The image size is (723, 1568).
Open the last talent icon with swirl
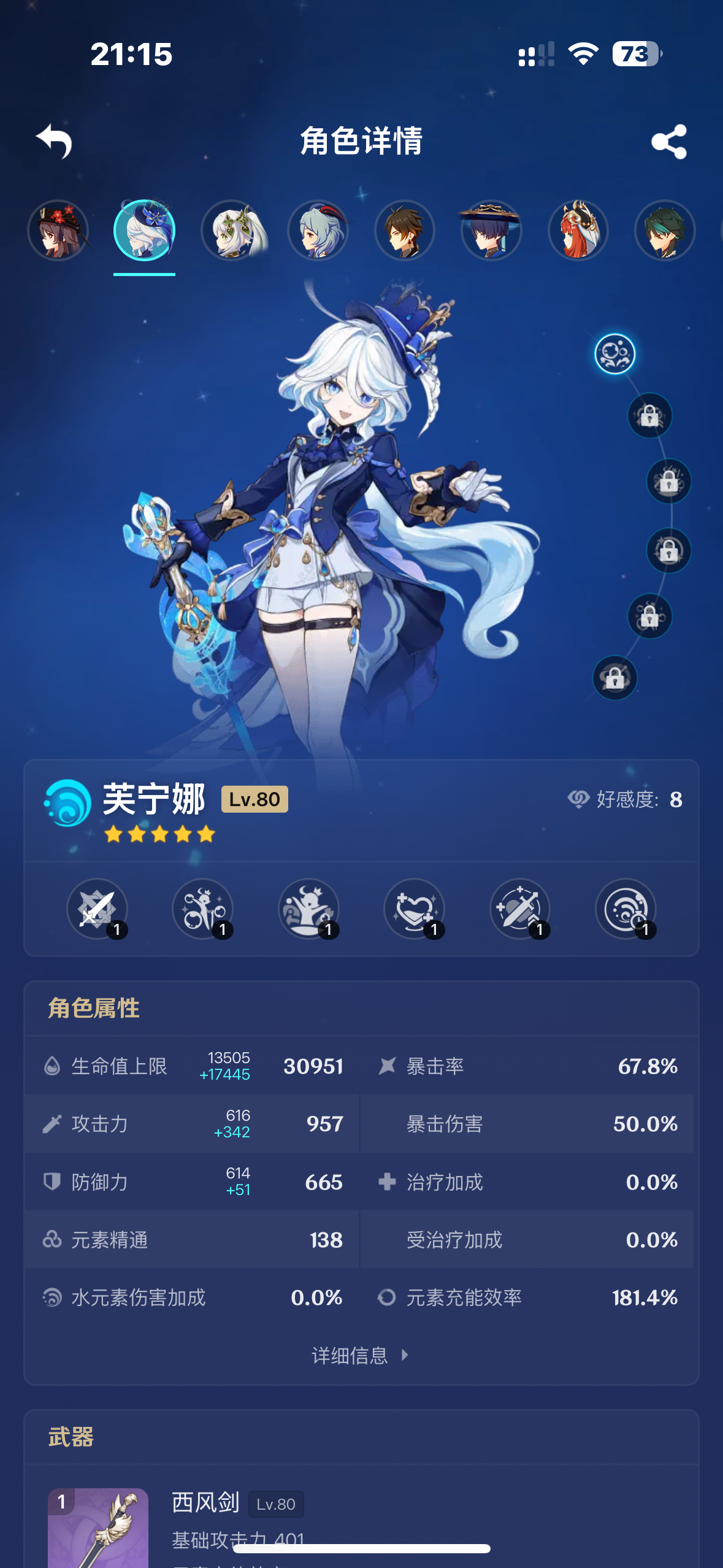point(625,909)
